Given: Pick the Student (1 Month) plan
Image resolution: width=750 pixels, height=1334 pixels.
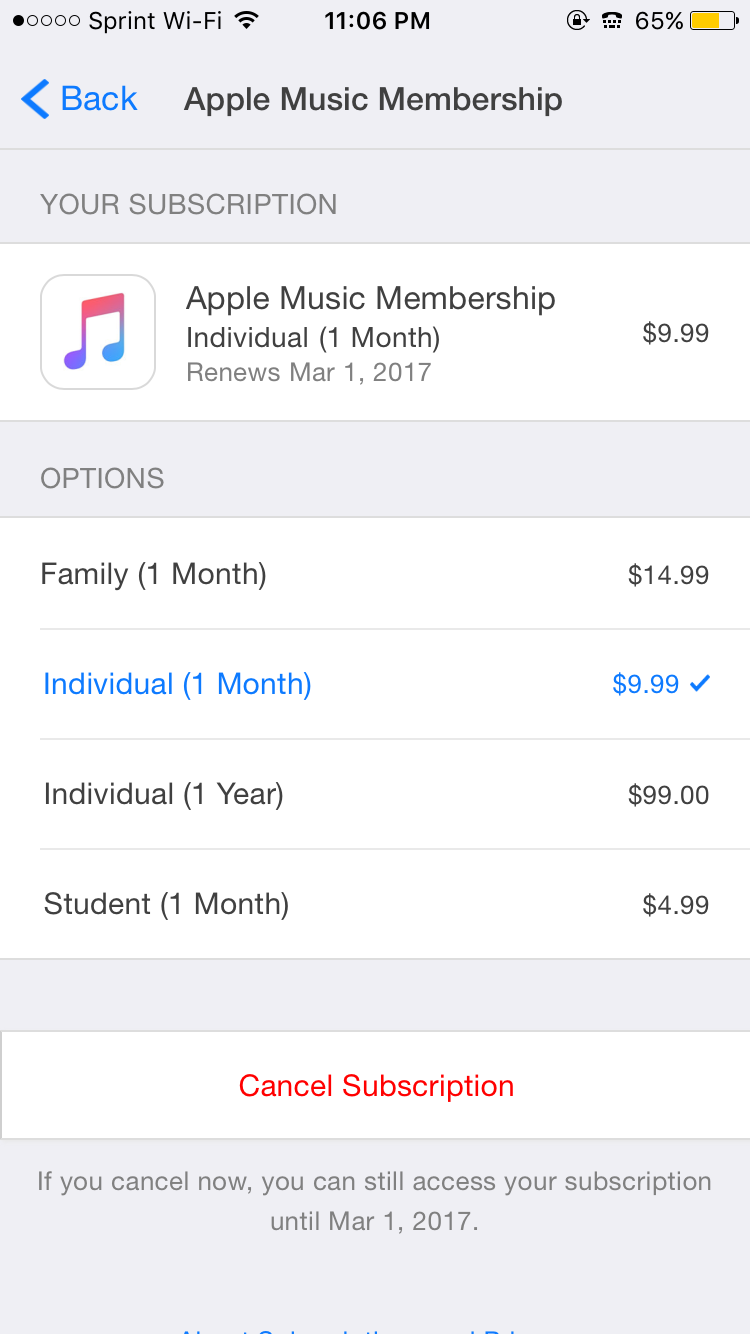Looking at the screenshot, I should tap(375, 904).
